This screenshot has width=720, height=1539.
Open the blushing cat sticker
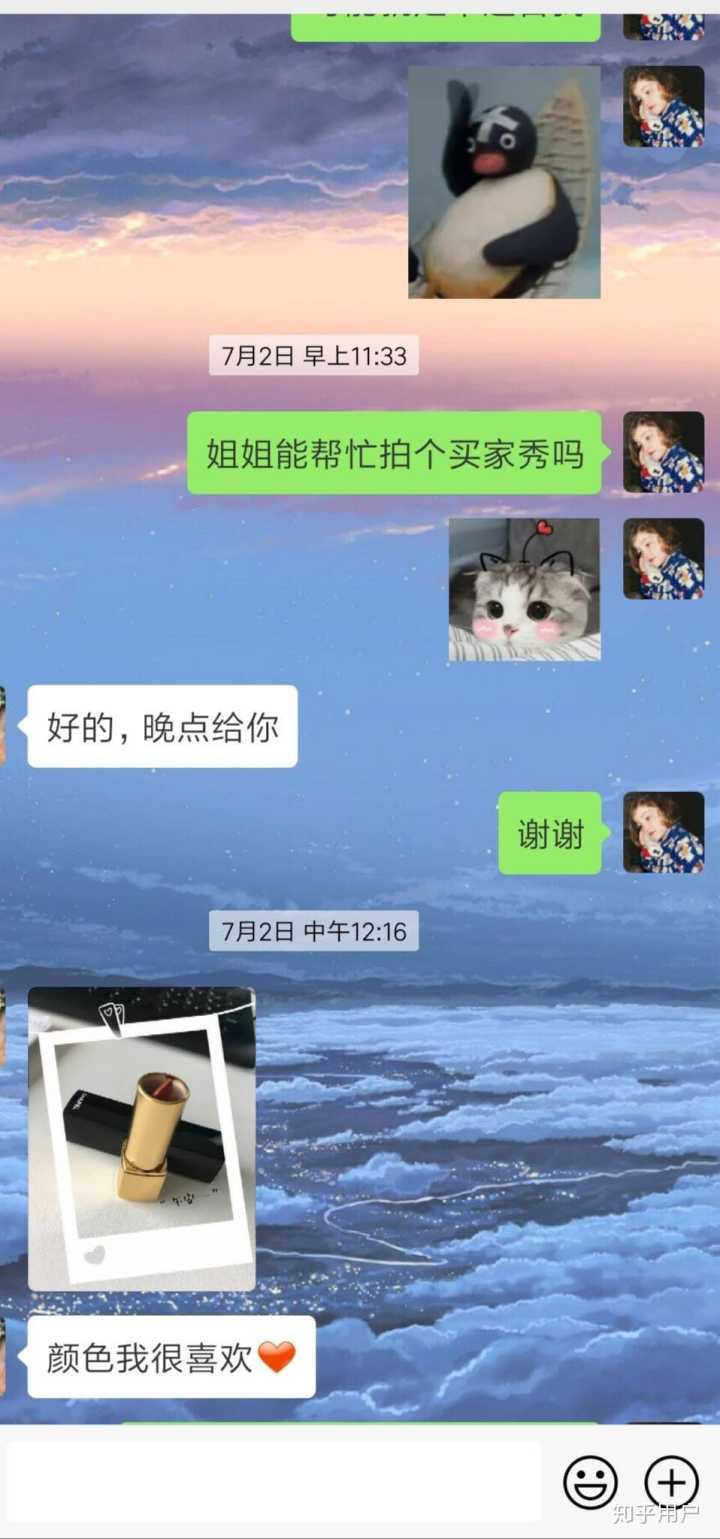(x=524, y=589)
